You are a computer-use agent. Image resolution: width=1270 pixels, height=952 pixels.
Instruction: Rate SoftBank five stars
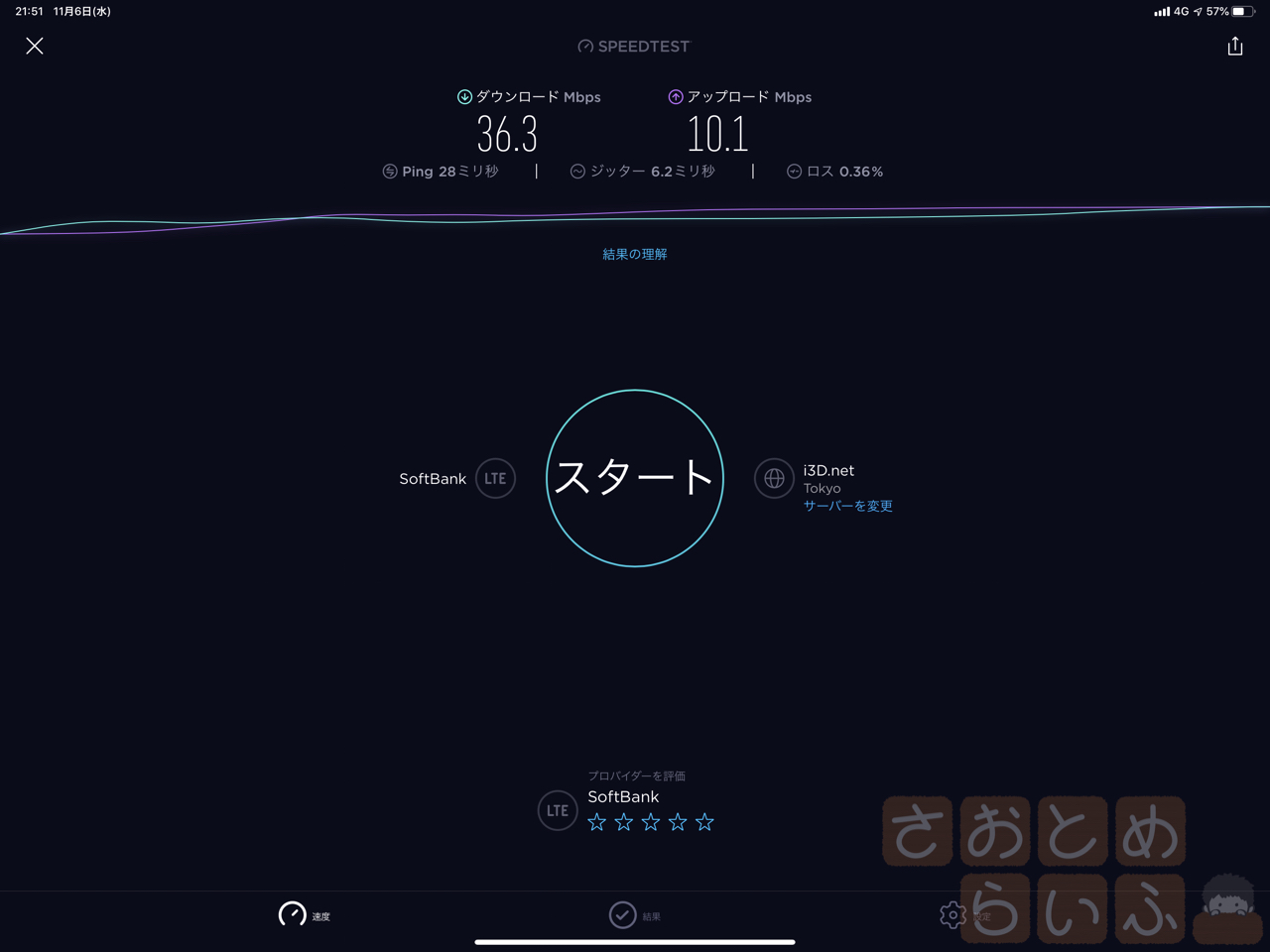[x=704, y=822]
